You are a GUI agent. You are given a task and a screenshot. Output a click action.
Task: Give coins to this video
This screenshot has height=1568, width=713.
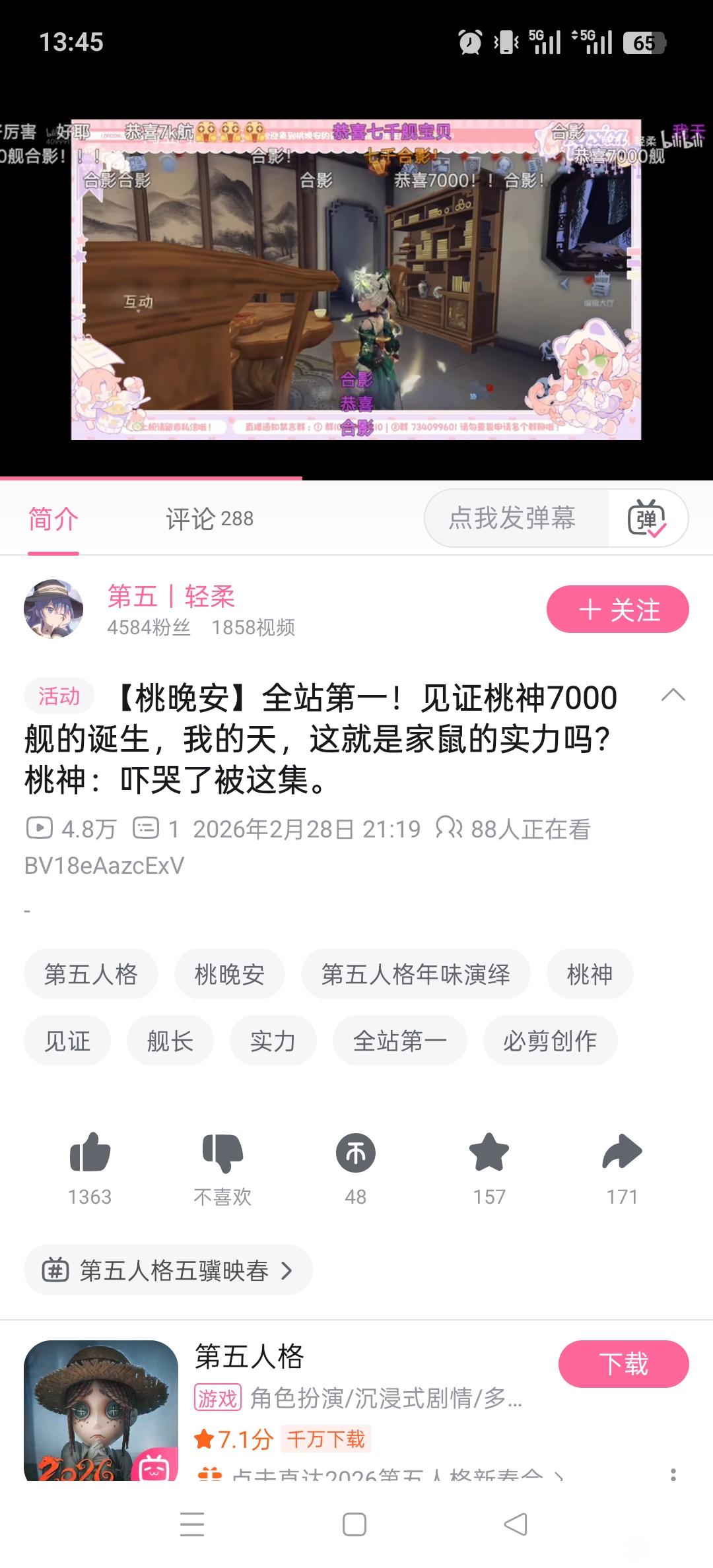click(355, 1153)
